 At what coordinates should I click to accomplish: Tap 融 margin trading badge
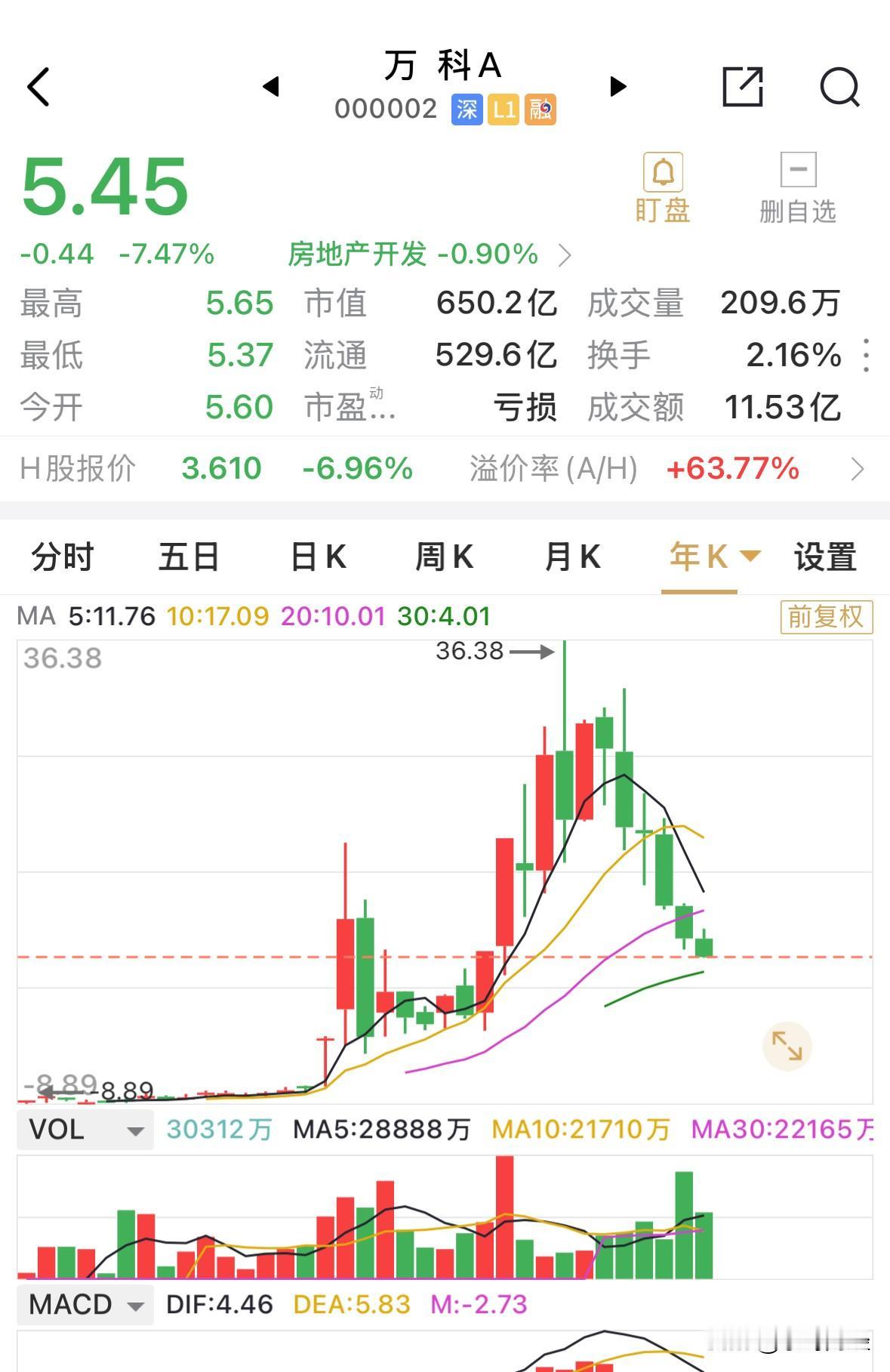tap(541, 110)
